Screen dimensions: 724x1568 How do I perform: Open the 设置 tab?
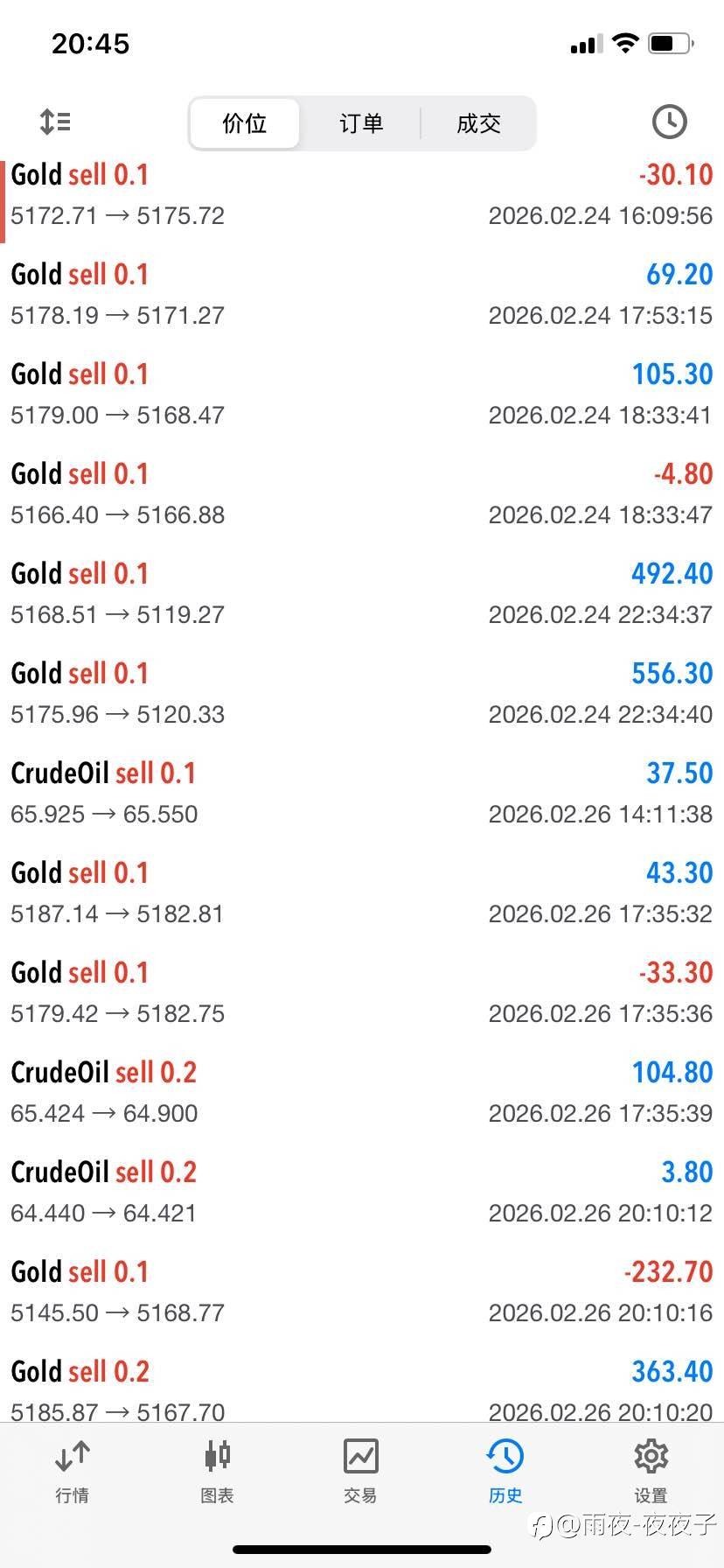pyautogui.click(x=651, y=1472)
